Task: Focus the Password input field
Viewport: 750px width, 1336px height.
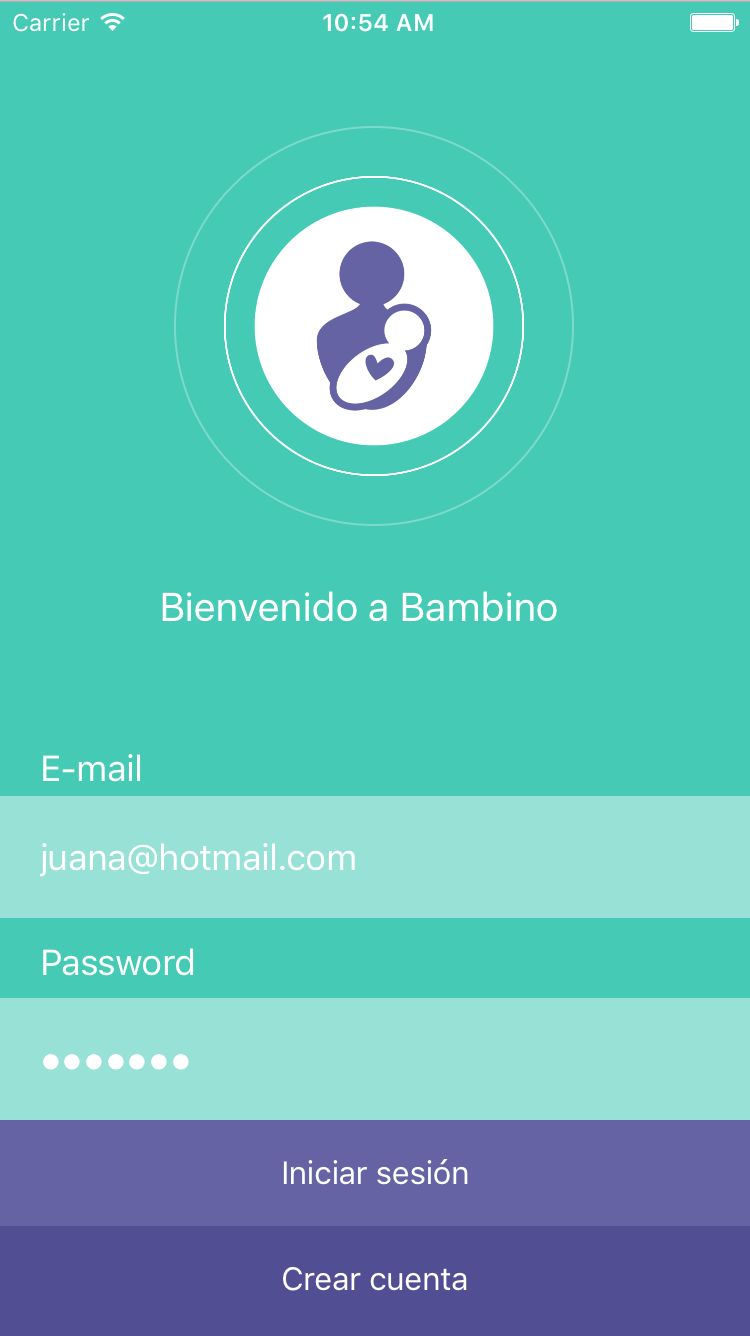Action: coord(375,1060)
